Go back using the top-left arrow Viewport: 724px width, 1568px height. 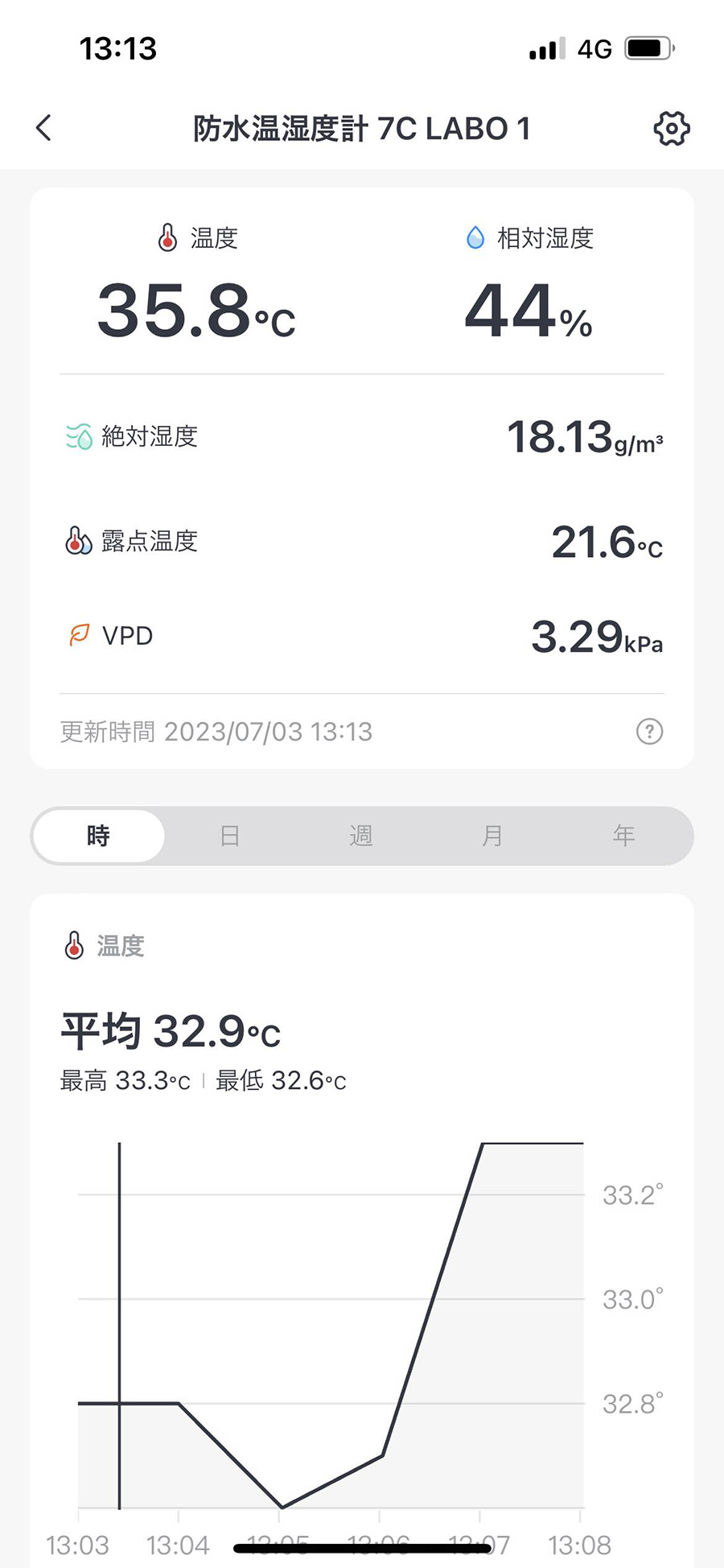point(44,128)
